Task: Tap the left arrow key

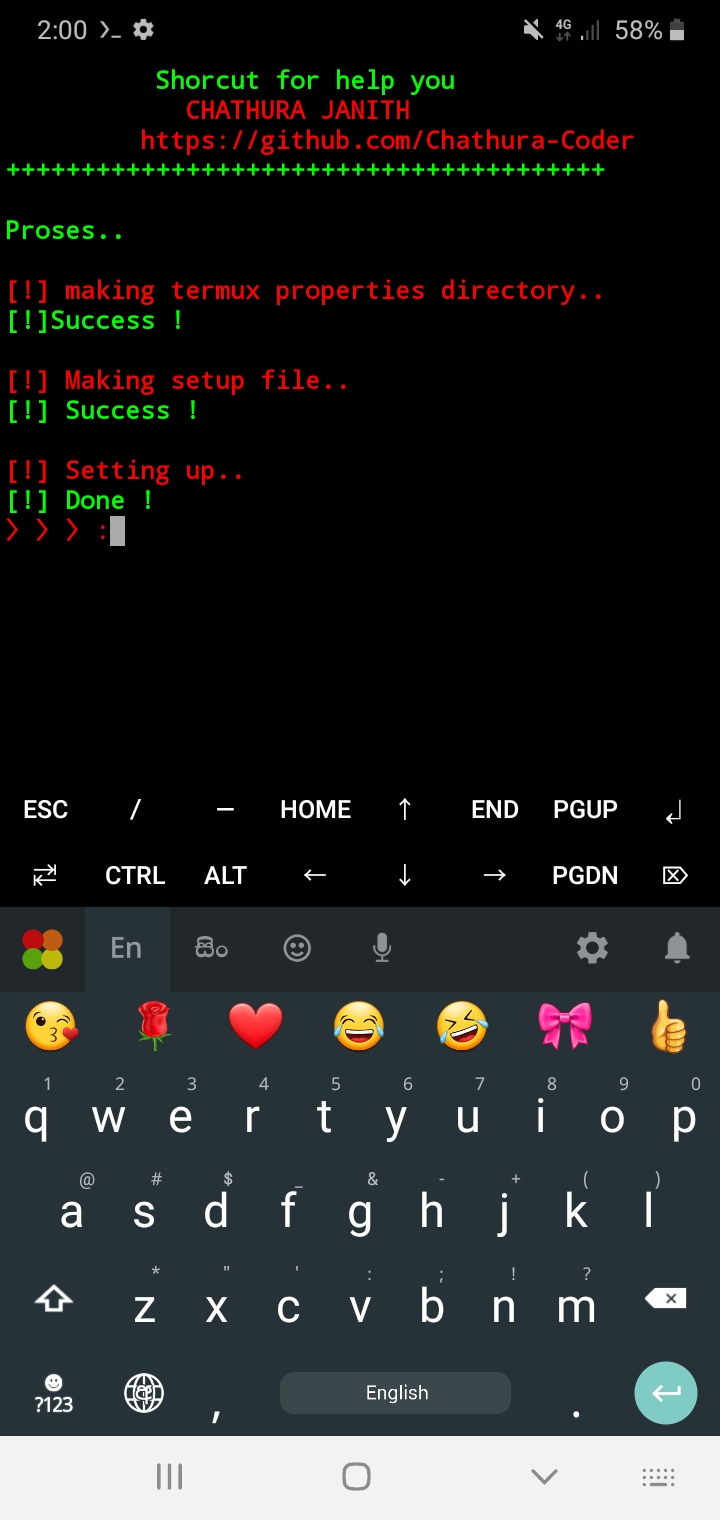Action: point(315,875)
